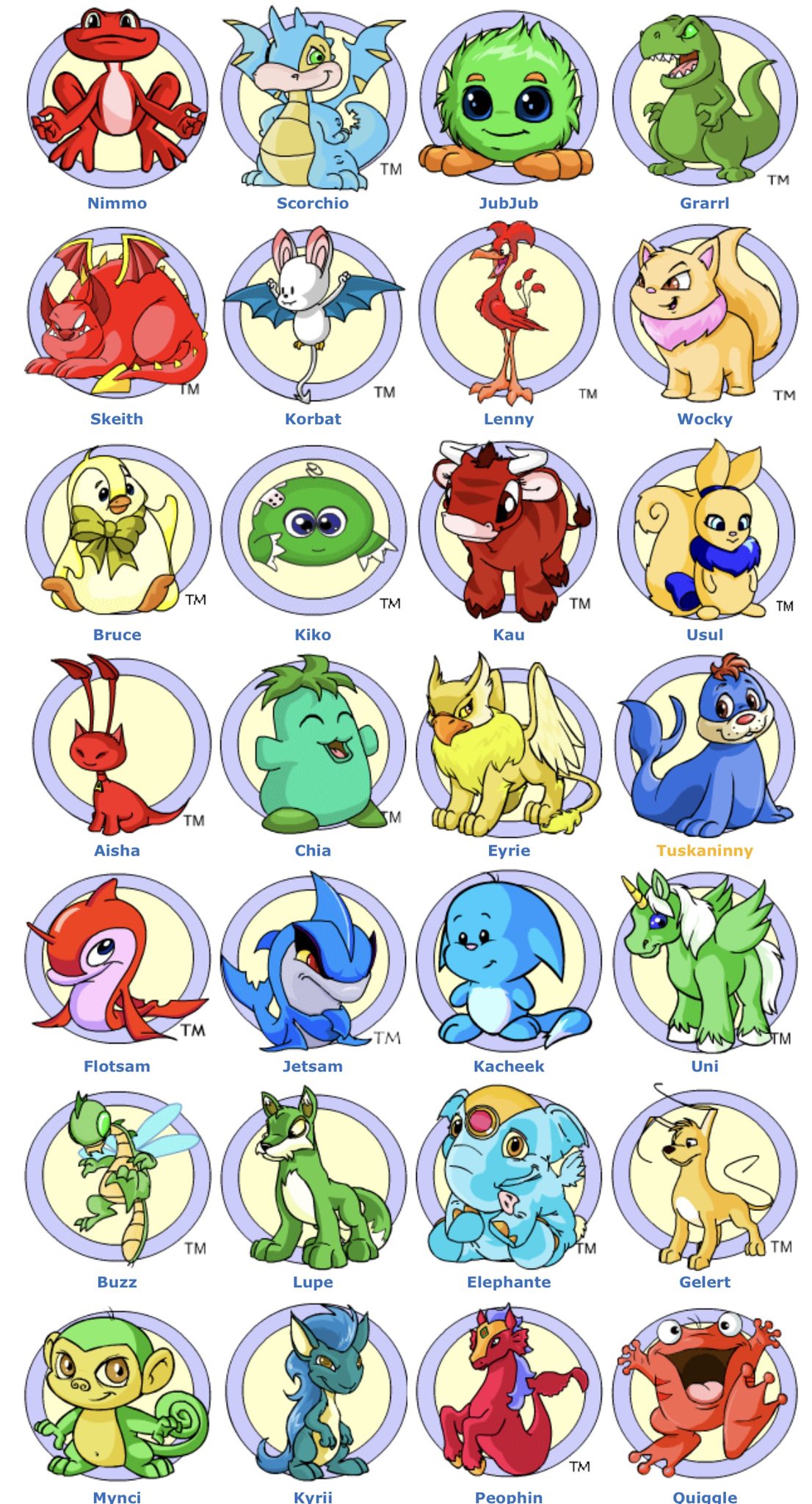The image size is (812, 1504).
Task: Select the Aisha species
Action: [x=117, y=851]
